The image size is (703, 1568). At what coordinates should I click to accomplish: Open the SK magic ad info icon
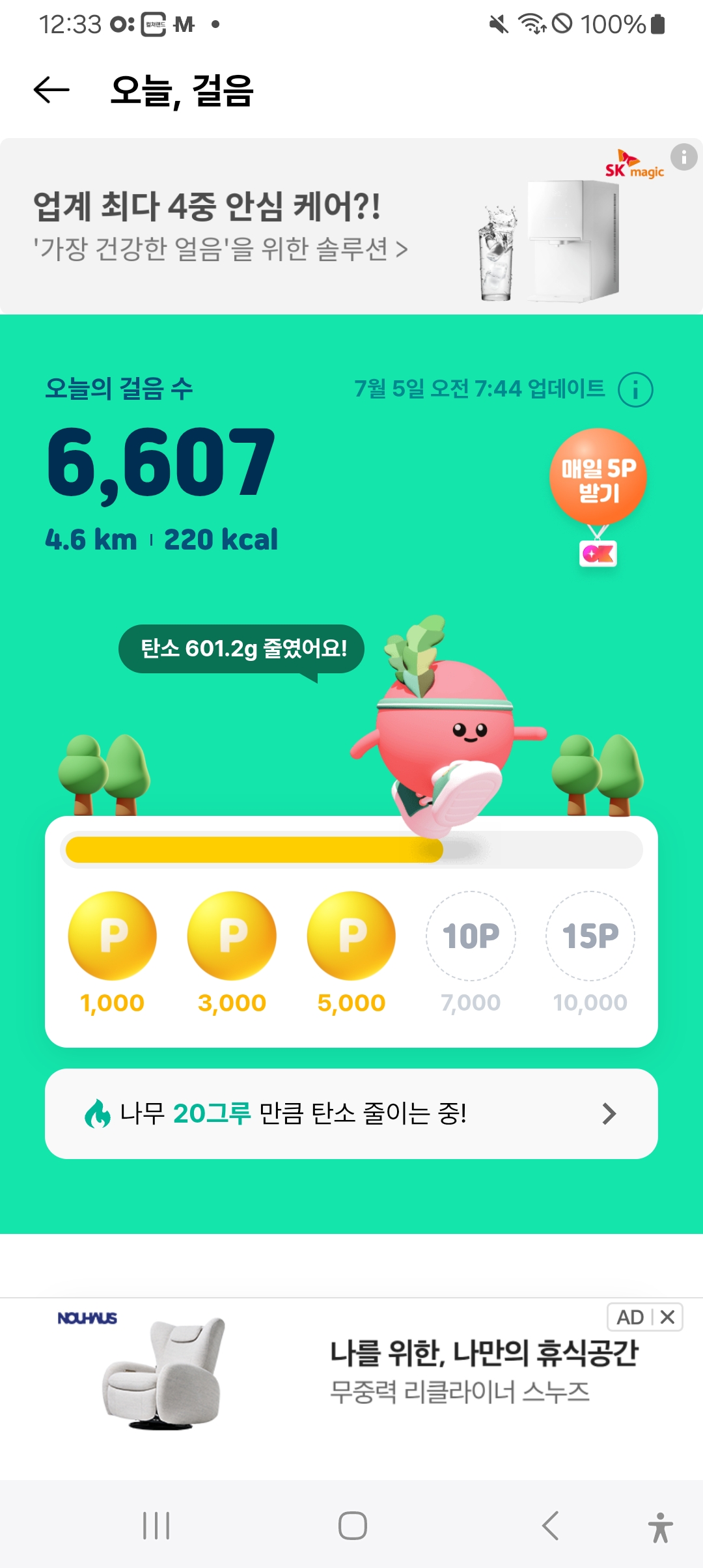click(683, 157)
